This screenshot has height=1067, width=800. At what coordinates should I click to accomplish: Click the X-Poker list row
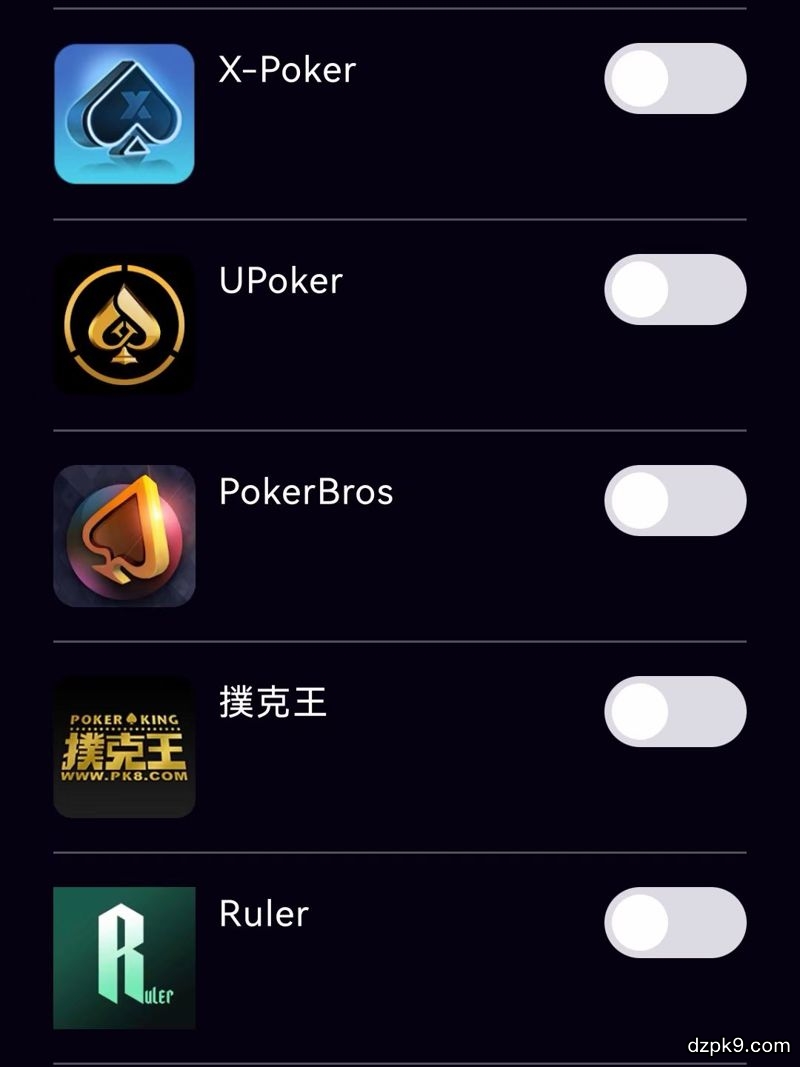(x=400, y=114)
